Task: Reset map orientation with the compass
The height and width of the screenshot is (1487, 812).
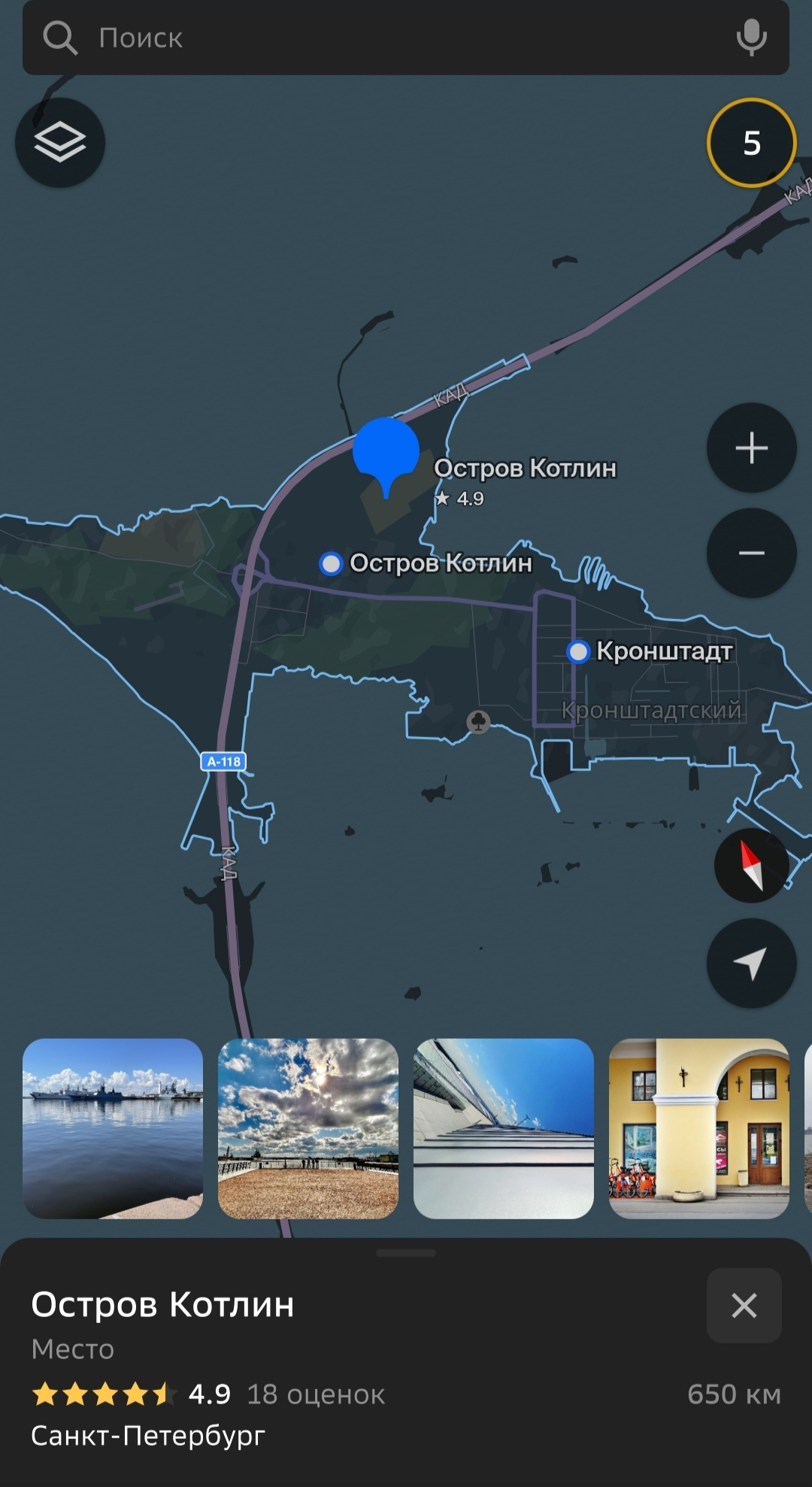Action: point(751,865)
